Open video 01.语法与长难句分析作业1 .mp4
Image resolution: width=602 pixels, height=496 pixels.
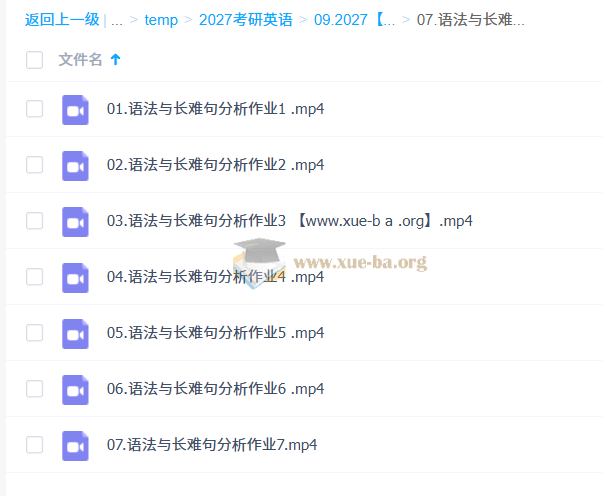click(215, 109)
